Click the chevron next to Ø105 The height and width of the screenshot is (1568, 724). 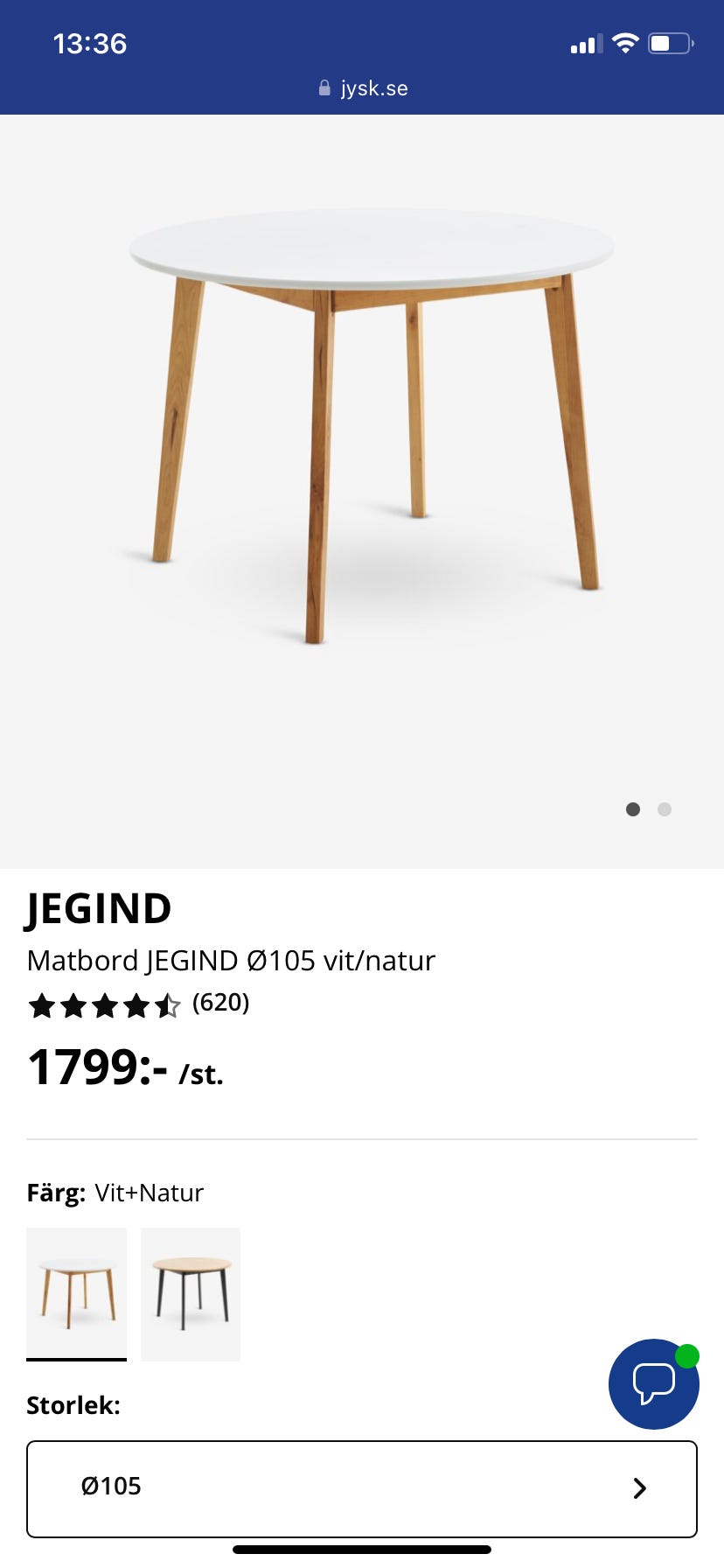(640, 1487)
